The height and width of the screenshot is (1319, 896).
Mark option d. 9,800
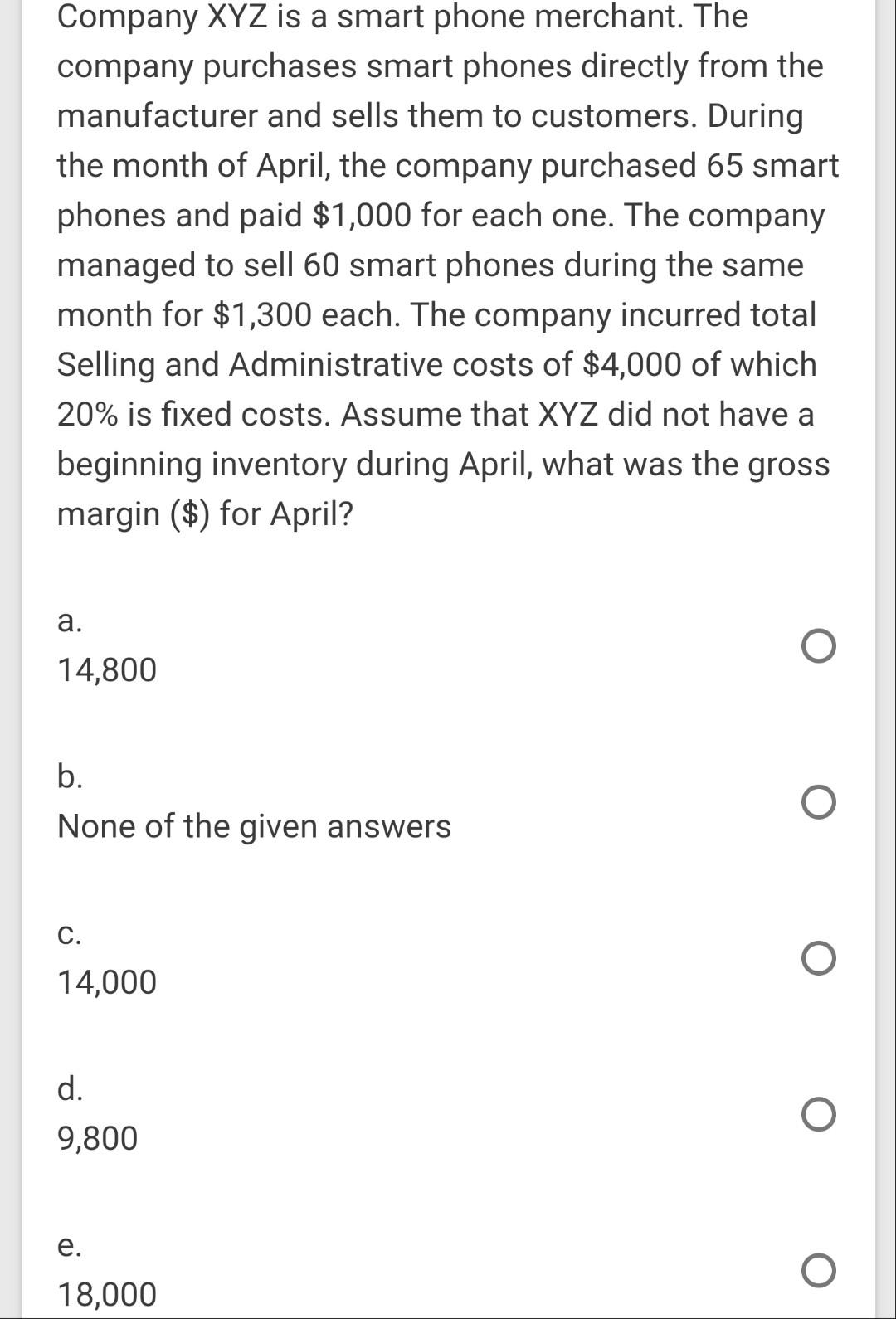[x=819, y=1115]
